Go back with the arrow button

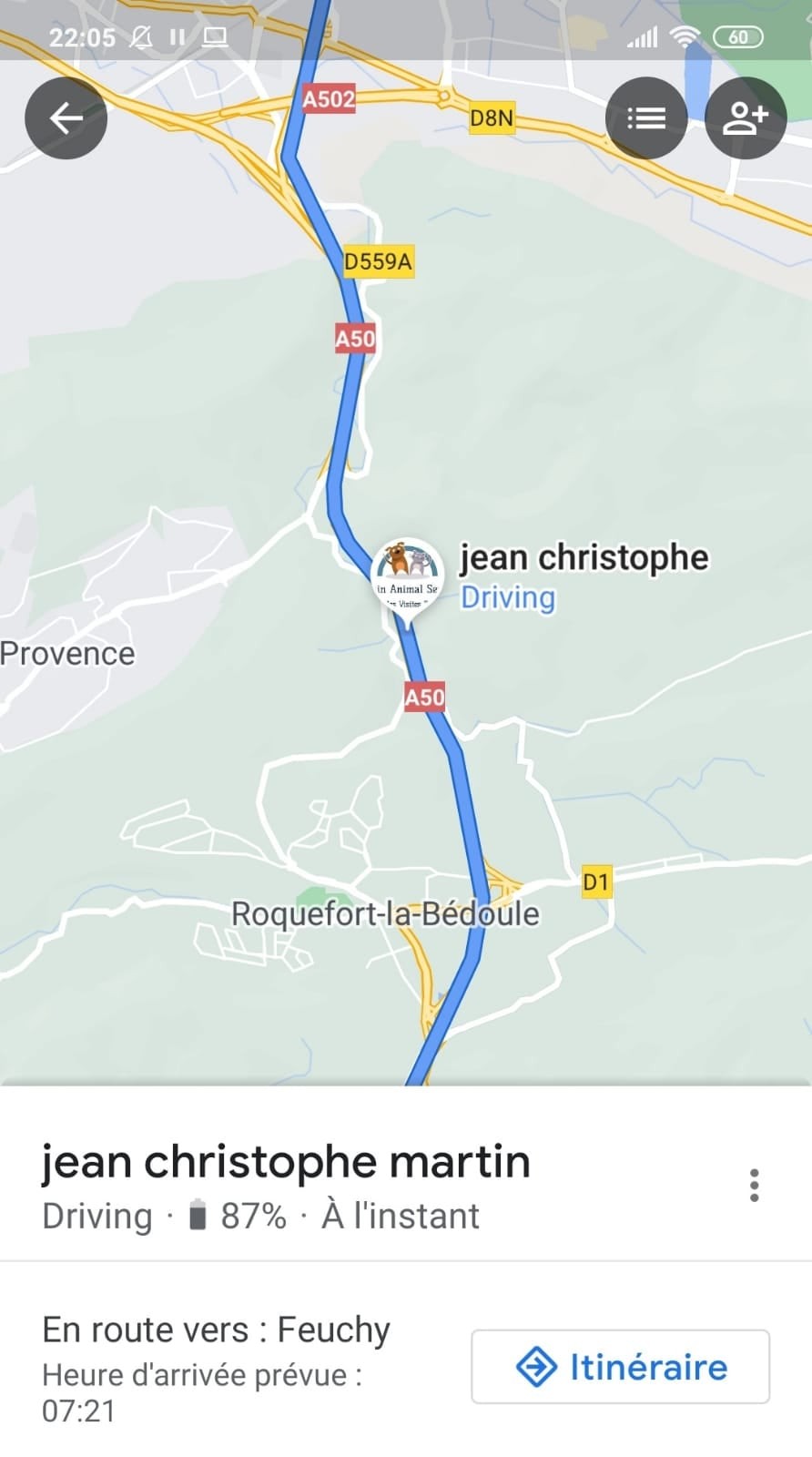coord(66,118)
